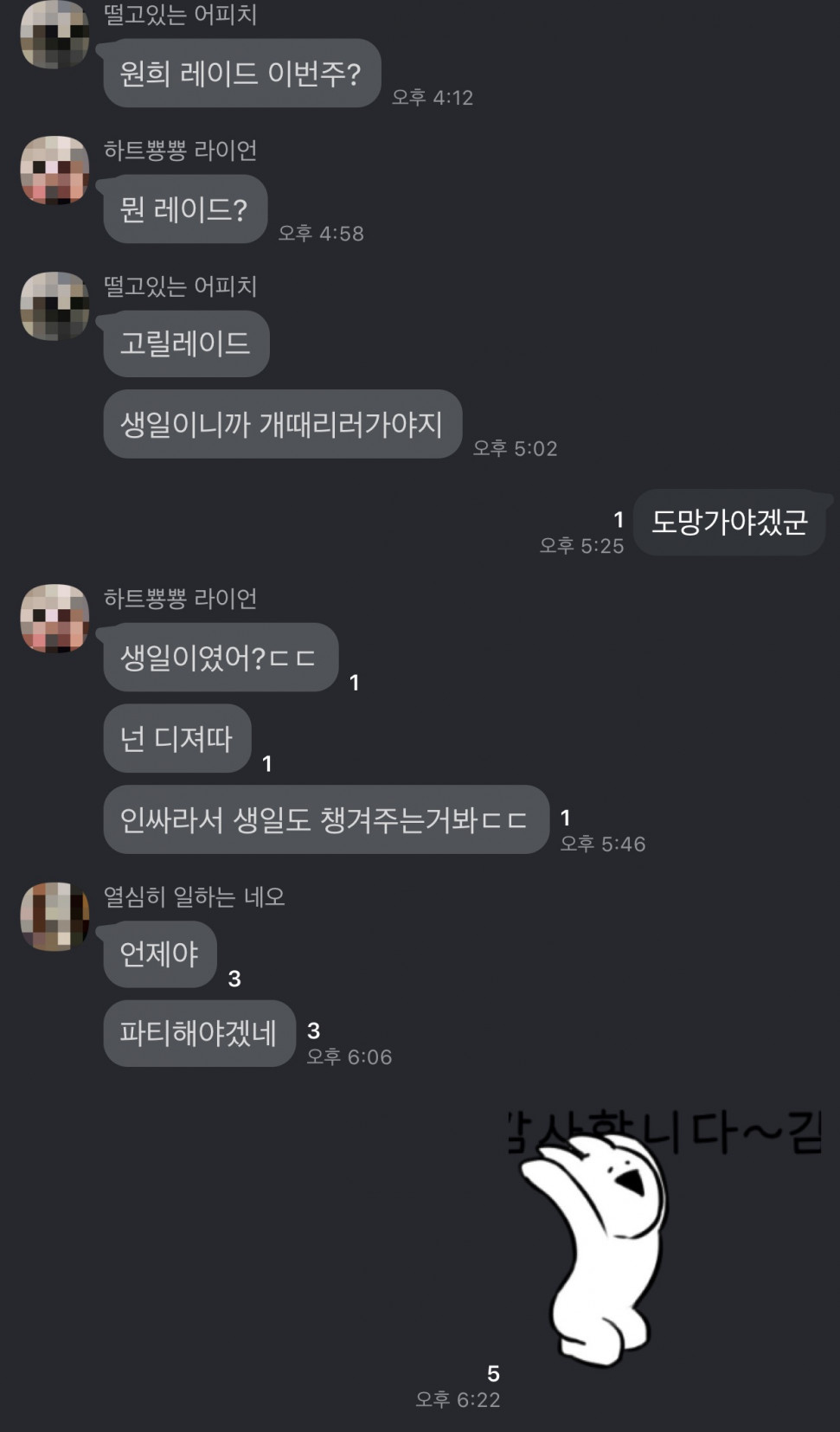This screenshot has height=1432, width=840.
Task: Open 어피치's avatar beside '고릴레이드'
Action: pos(55,306)
